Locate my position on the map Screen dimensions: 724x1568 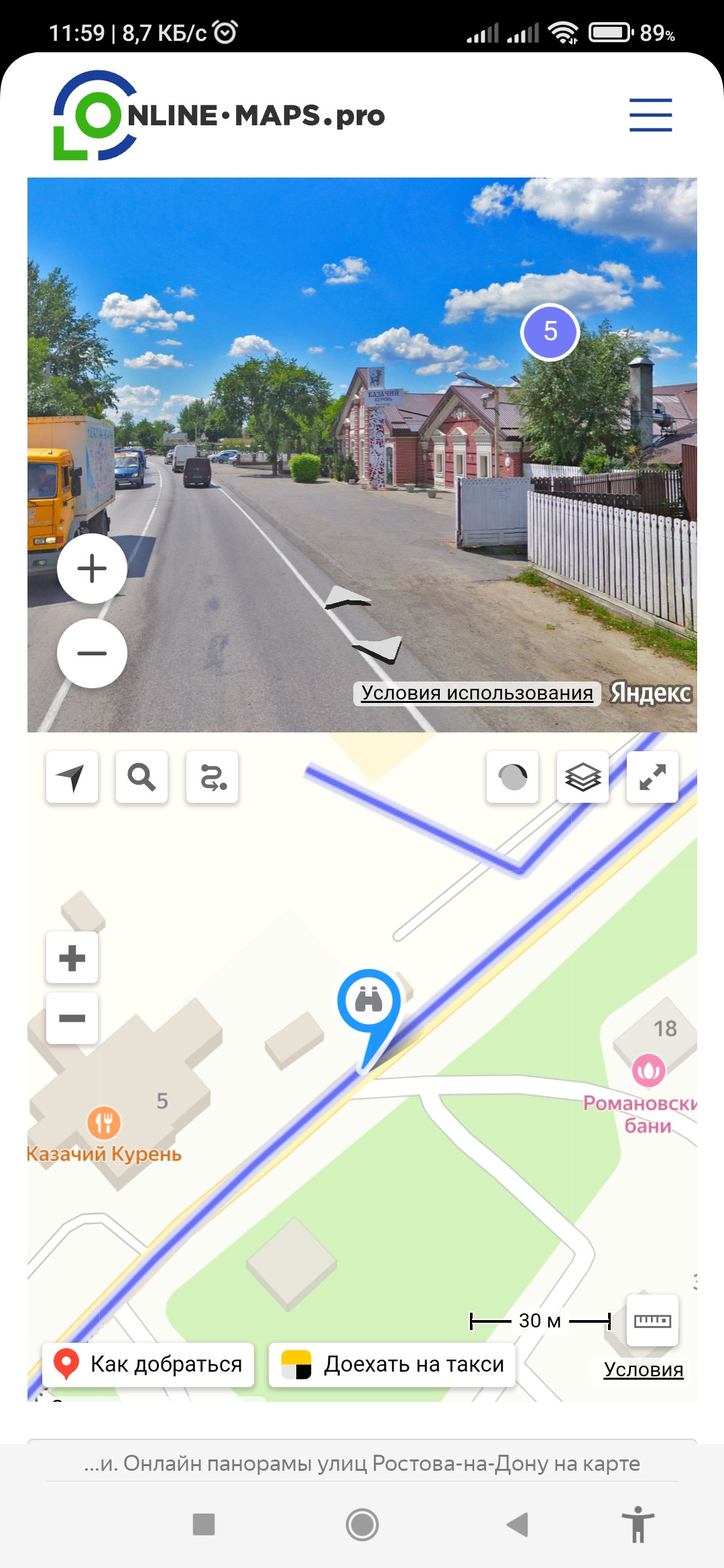point(72,777)
